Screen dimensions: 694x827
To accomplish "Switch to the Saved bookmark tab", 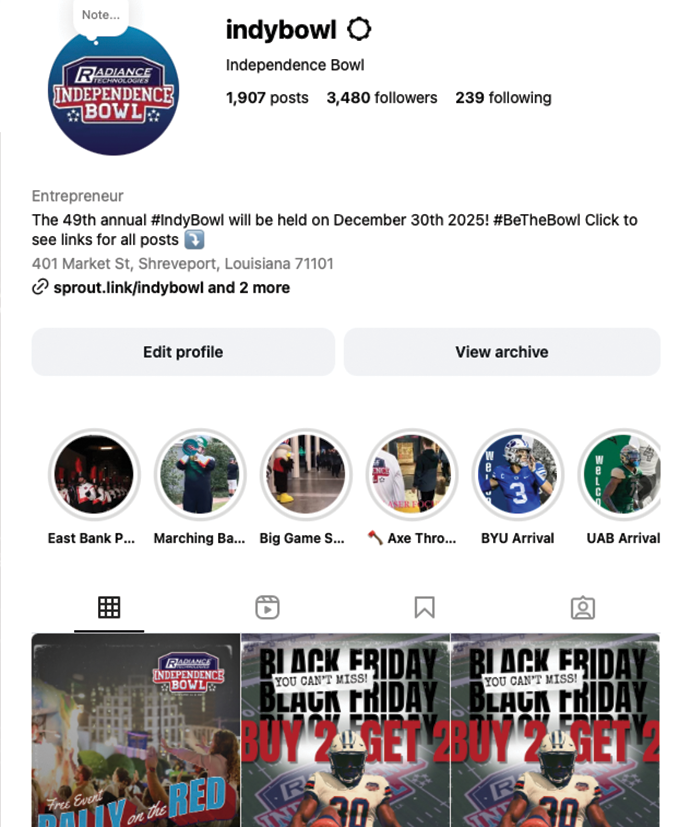I will (425, 607).
